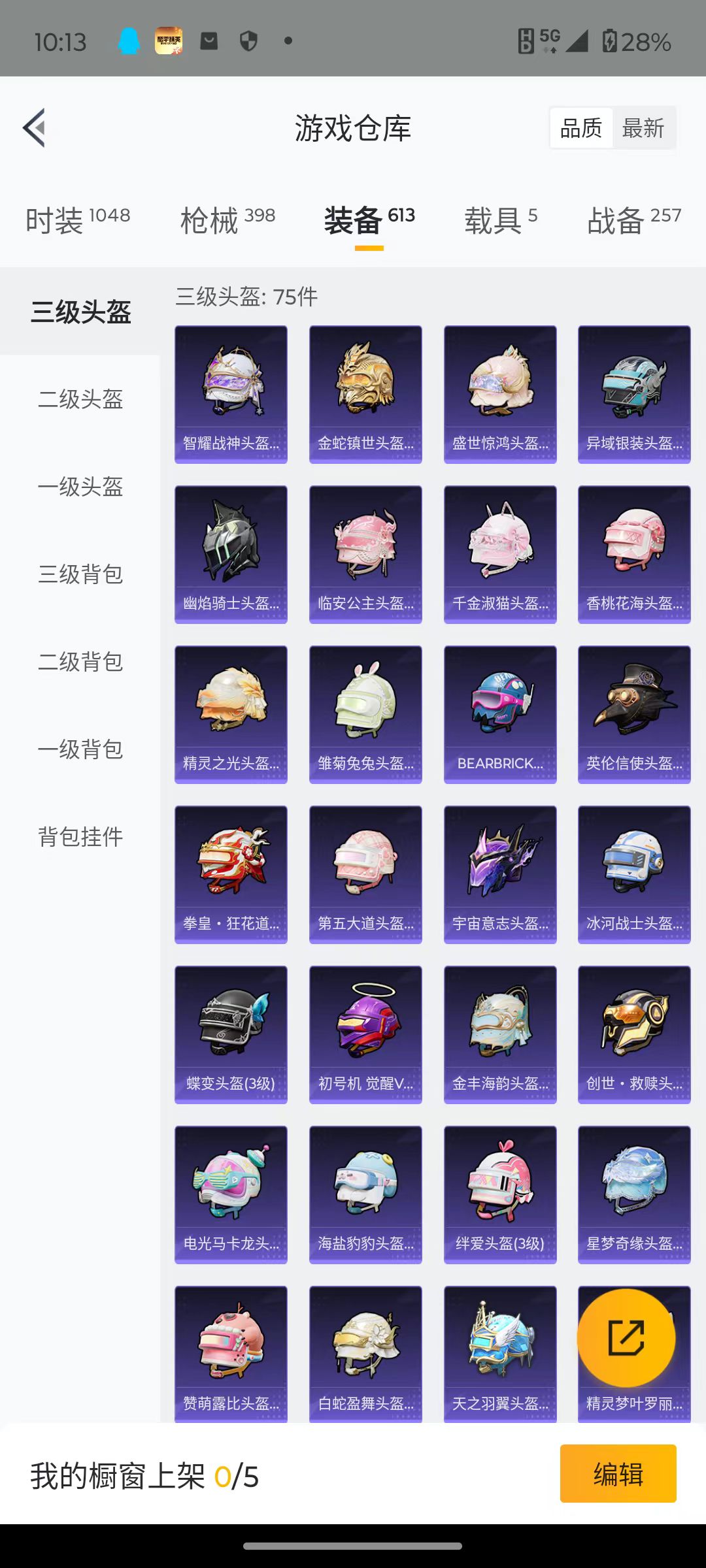Switch to the 枪械 tab
The image size is (706, 1568).
[x=227, y=220]
